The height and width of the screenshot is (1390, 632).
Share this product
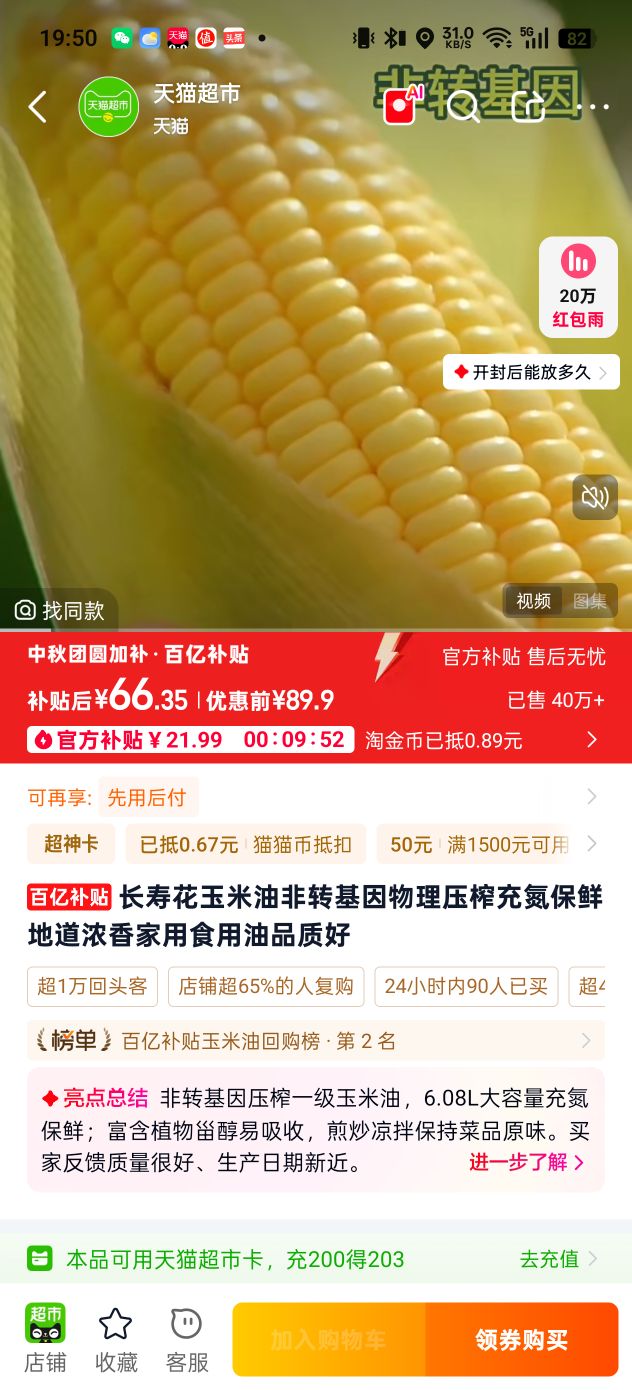click(x=527, y=106)
